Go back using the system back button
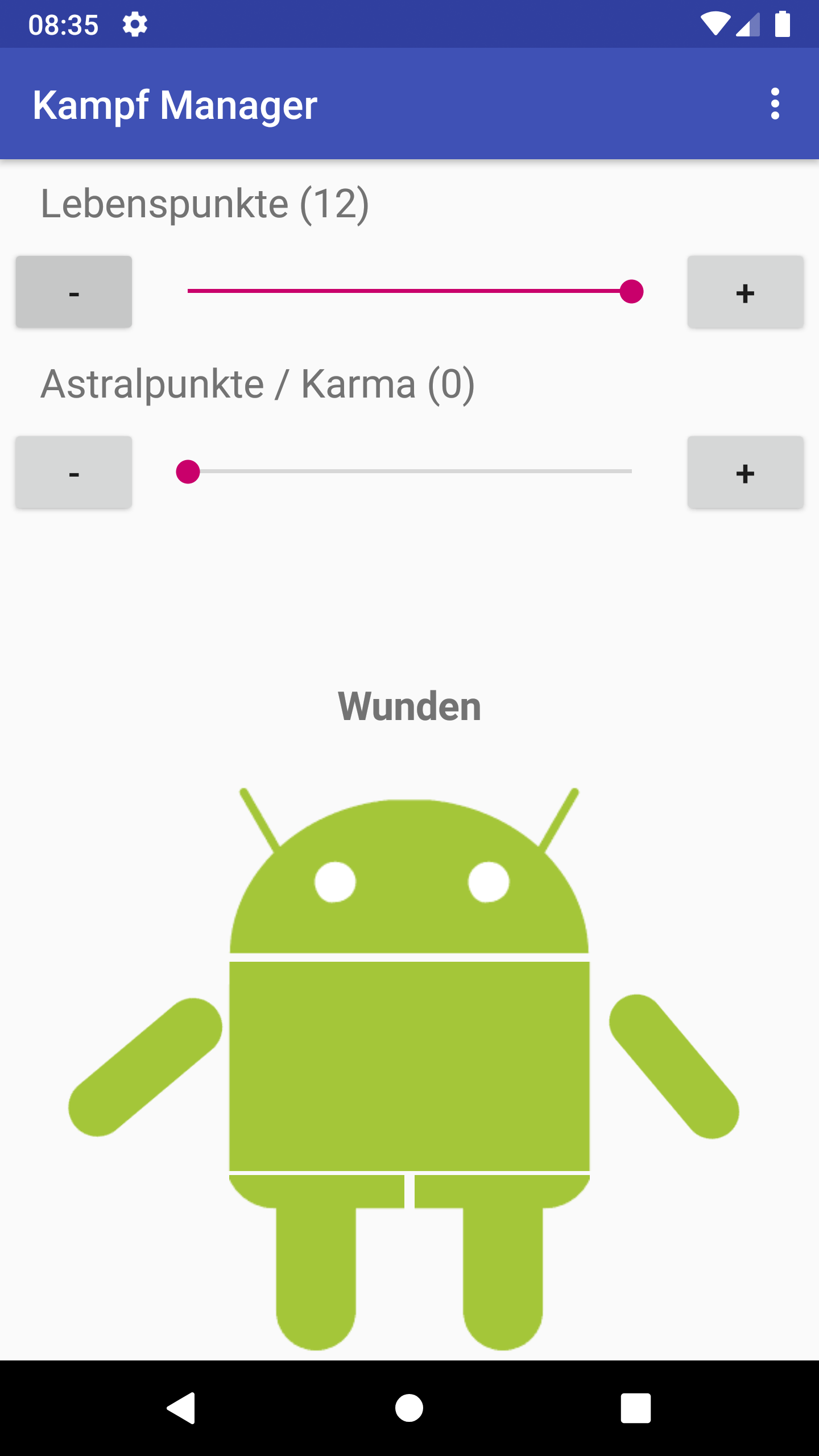This screenshot has width=819, height=1456. tap(182, 1408)
